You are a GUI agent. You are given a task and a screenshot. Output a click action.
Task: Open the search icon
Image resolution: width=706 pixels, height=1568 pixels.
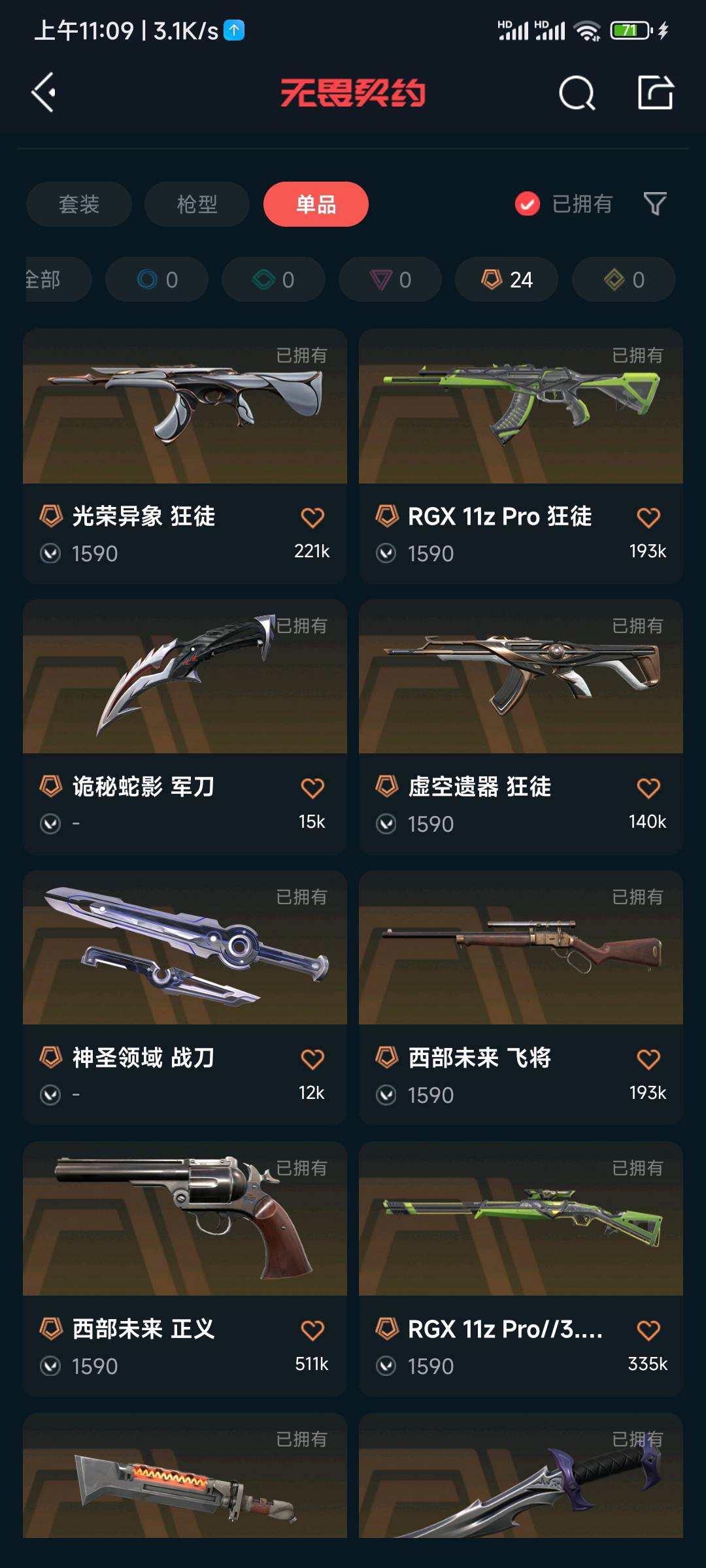(x=577, y=93)
